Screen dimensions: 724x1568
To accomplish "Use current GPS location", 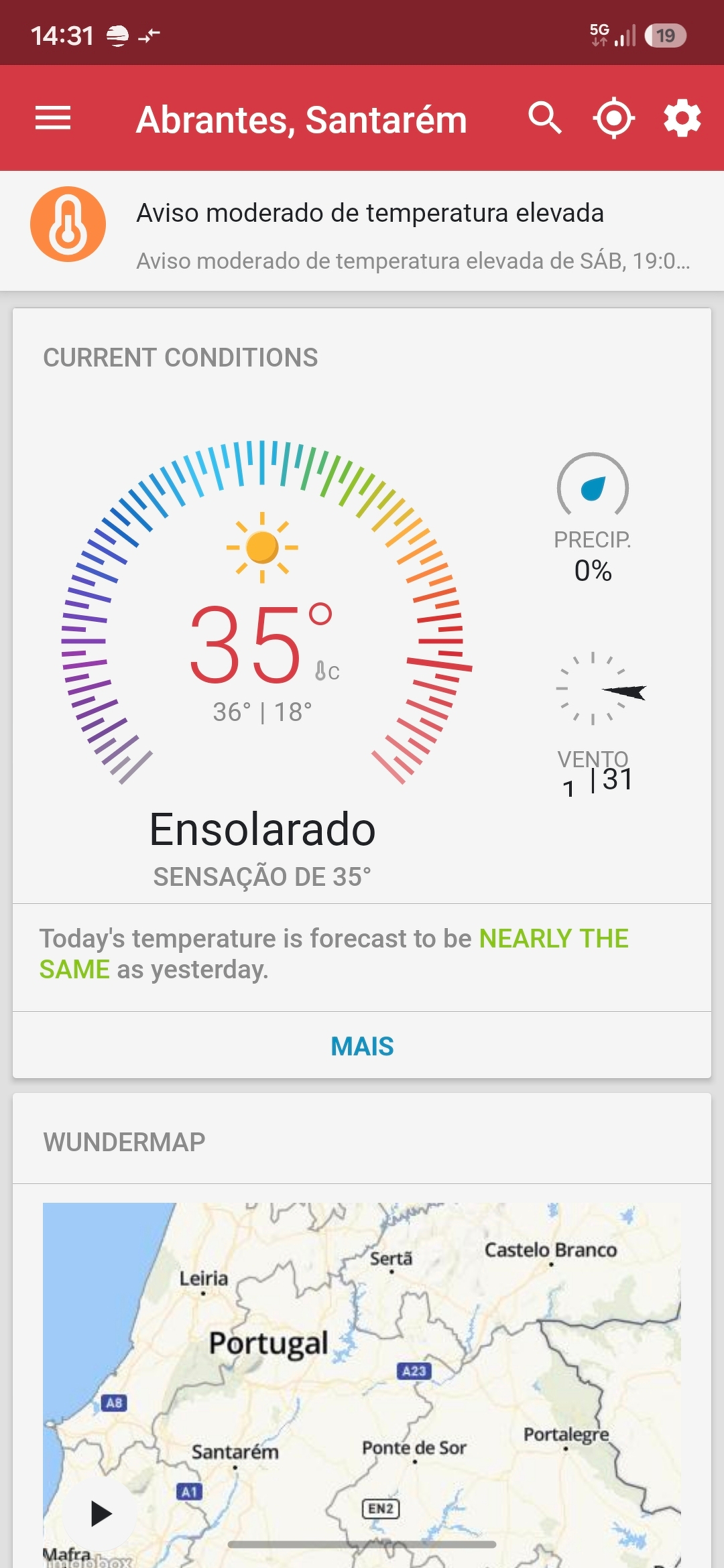I will click(614, 119).
